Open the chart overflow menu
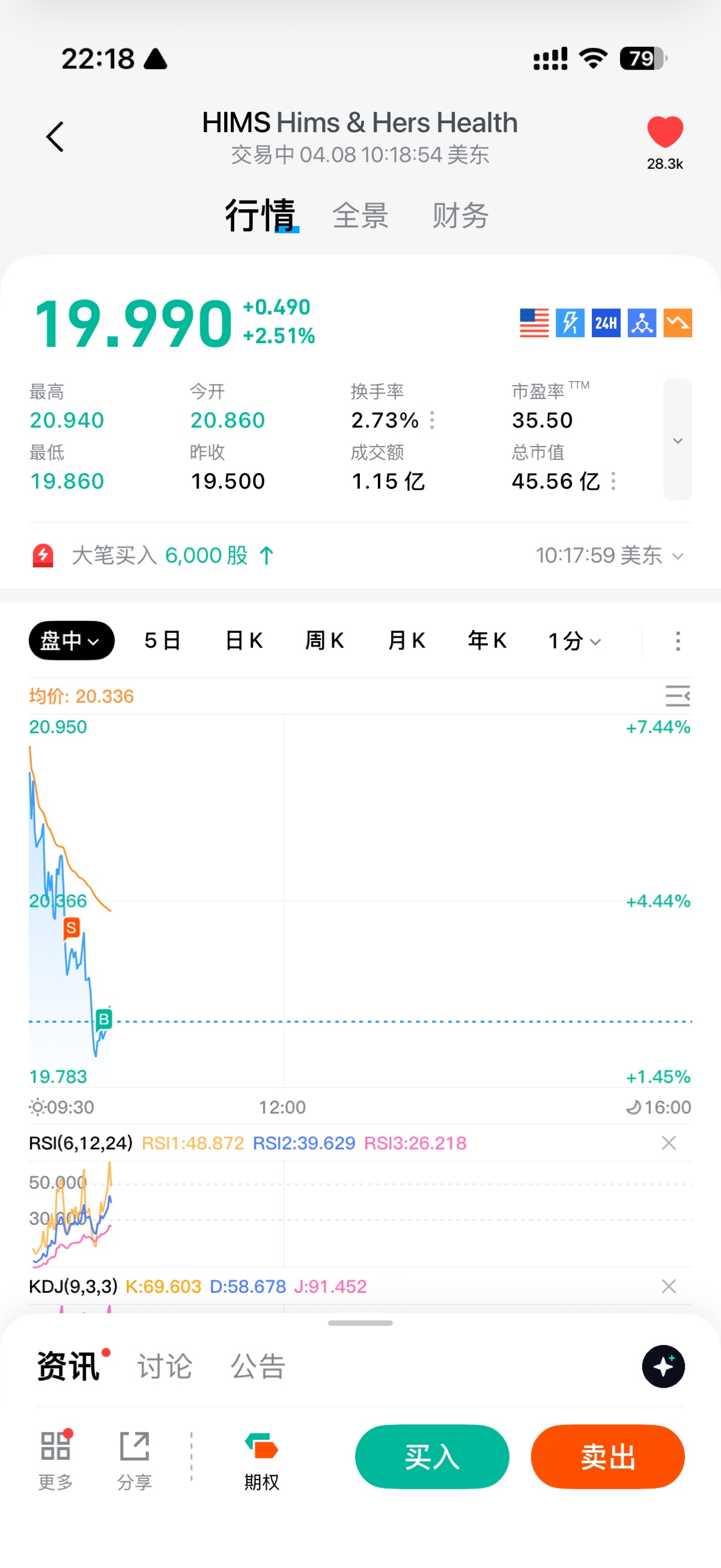This screenshot has height=1568, width=721. [x=678, y=640]
